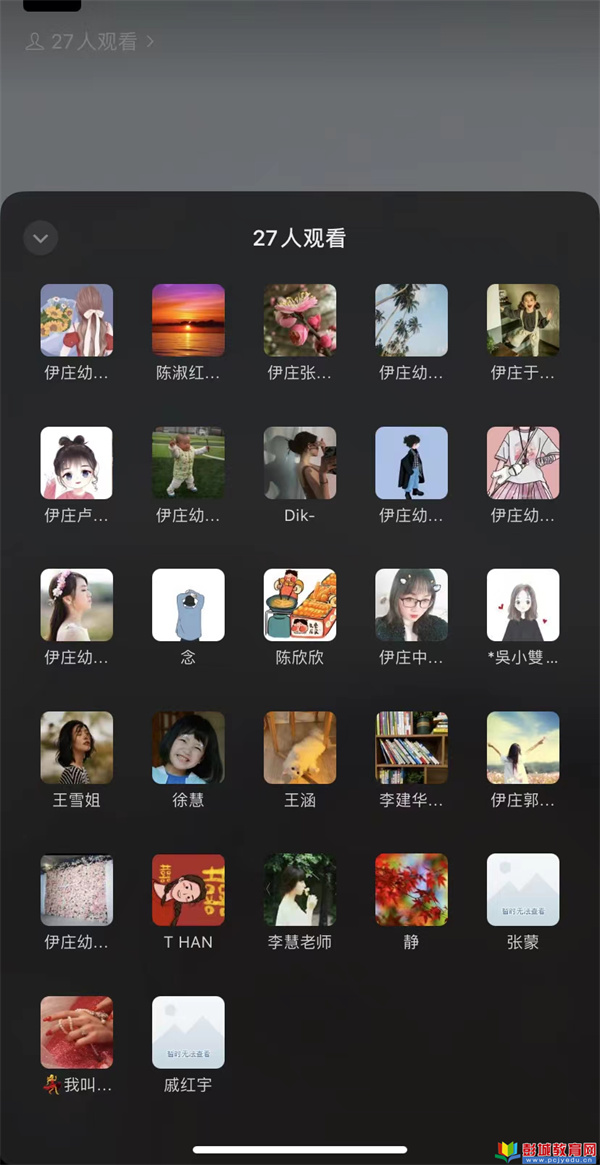Image resolution: width=600 pixels, height=1165 pixels.
Task: Open 念's profile tile
Action: [x=188, y=605]
